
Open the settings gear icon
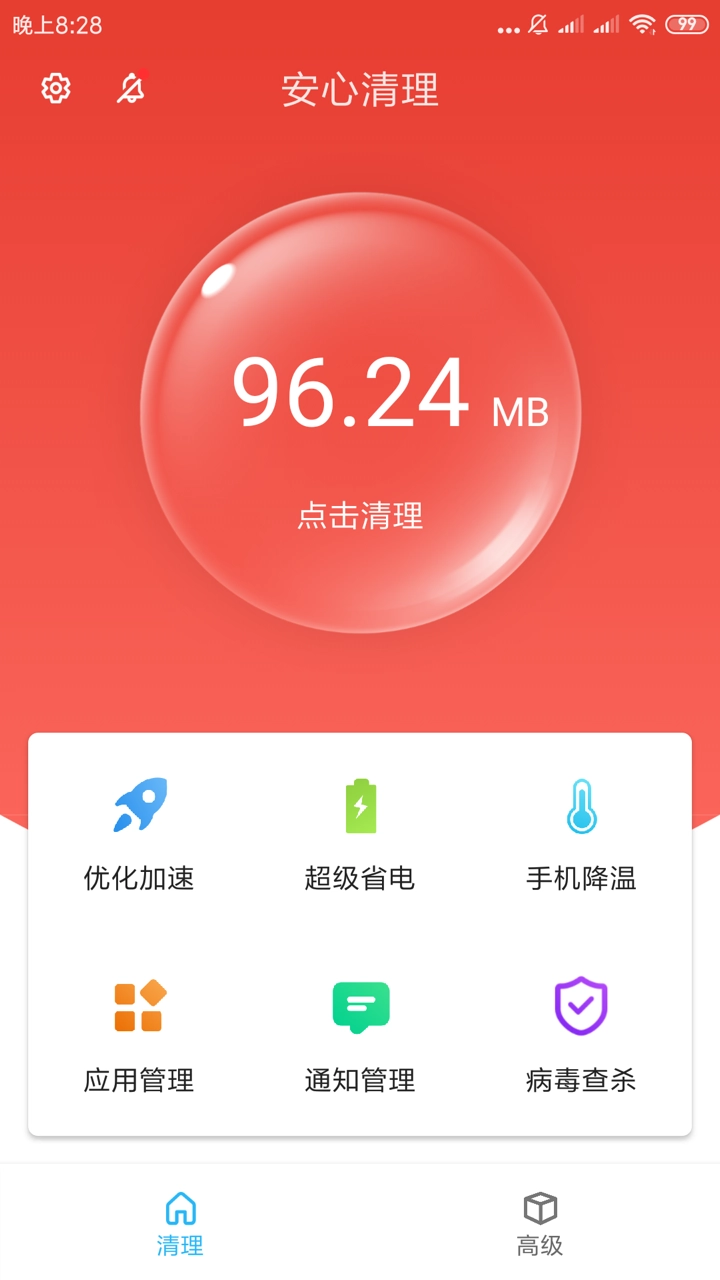[56, 89]
